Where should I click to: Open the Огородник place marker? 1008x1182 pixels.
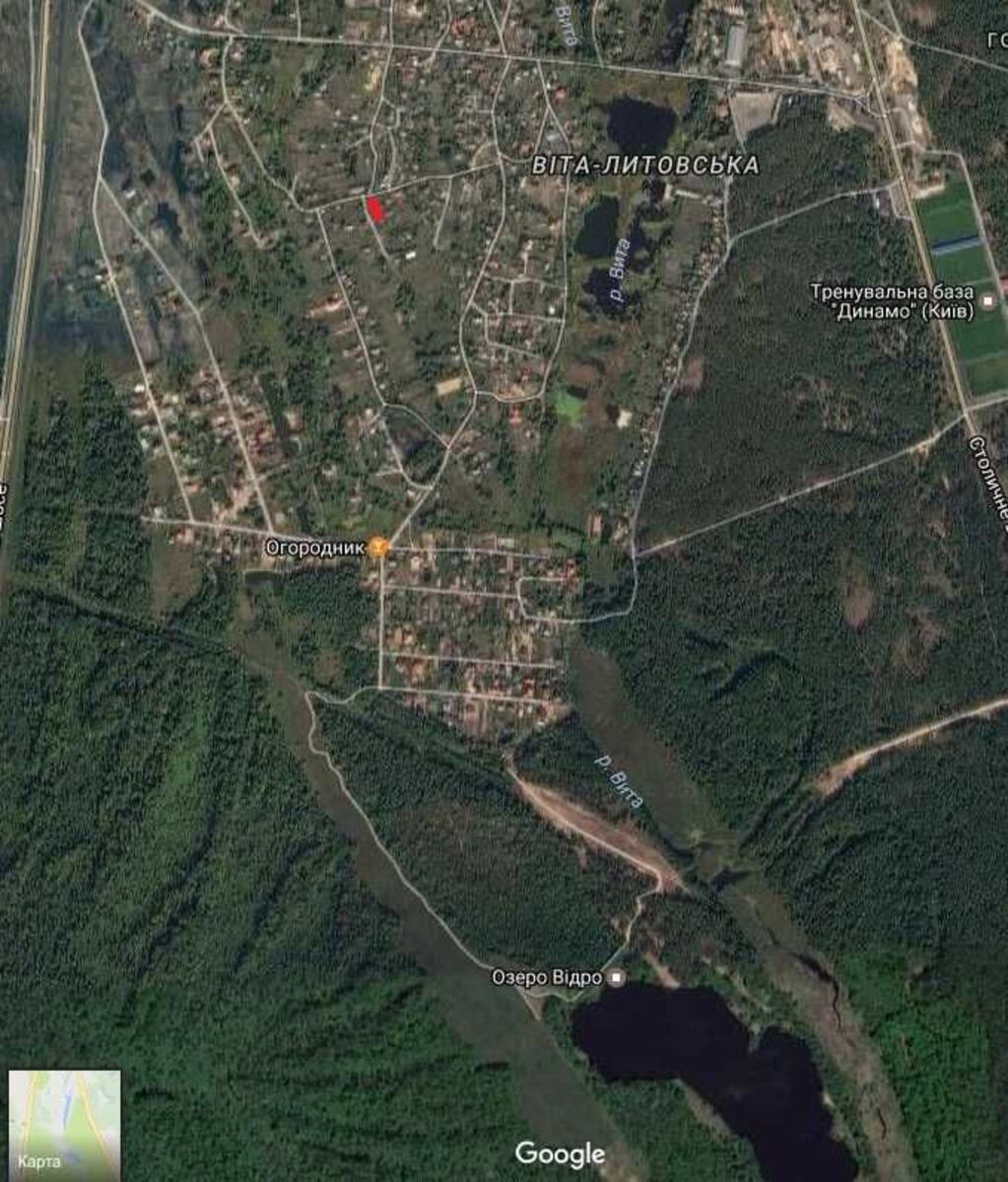(x=378, y=547)
